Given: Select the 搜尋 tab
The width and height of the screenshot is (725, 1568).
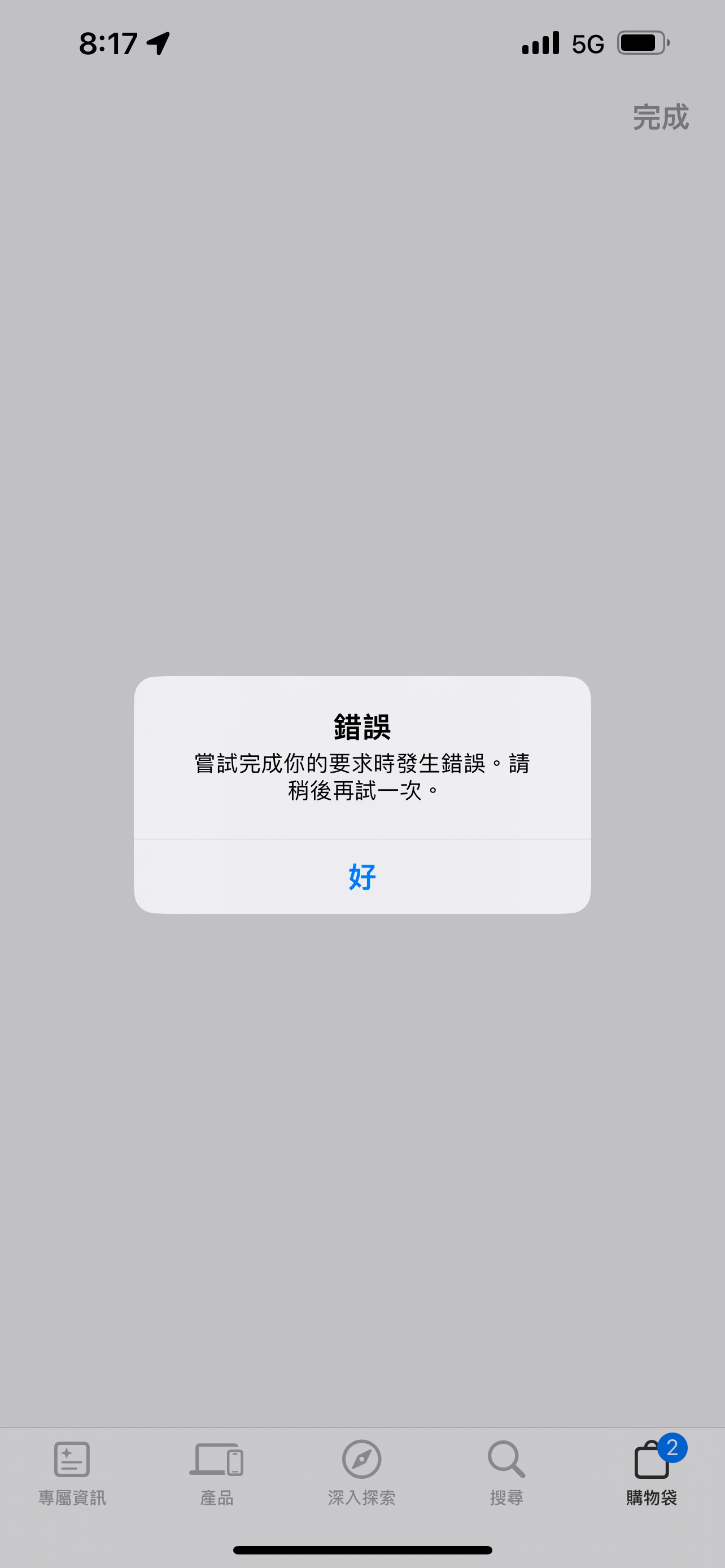Looking at the screenshot, I should tap(506, 1472).
